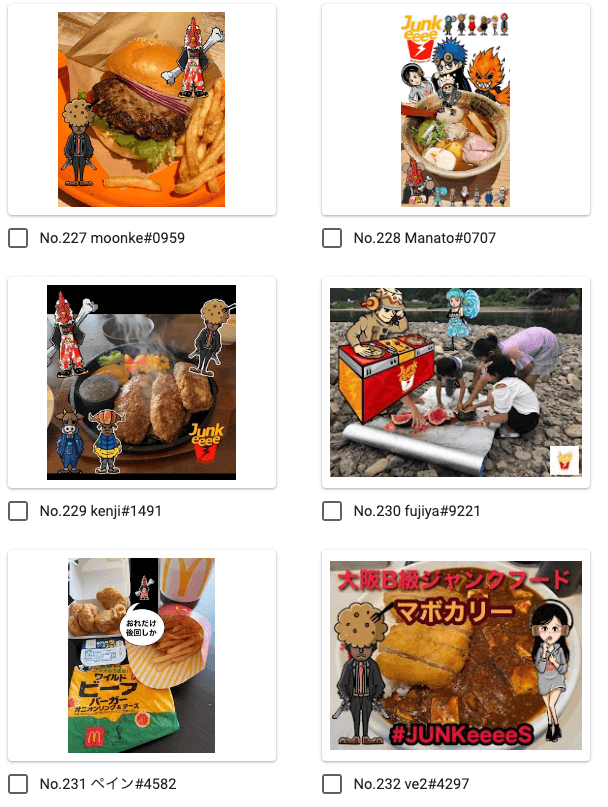The width and height of the screenshot is (608, 807).
Task: View the ramen image card above No.228
Action: pyautogui.click(x=455, y=109)
